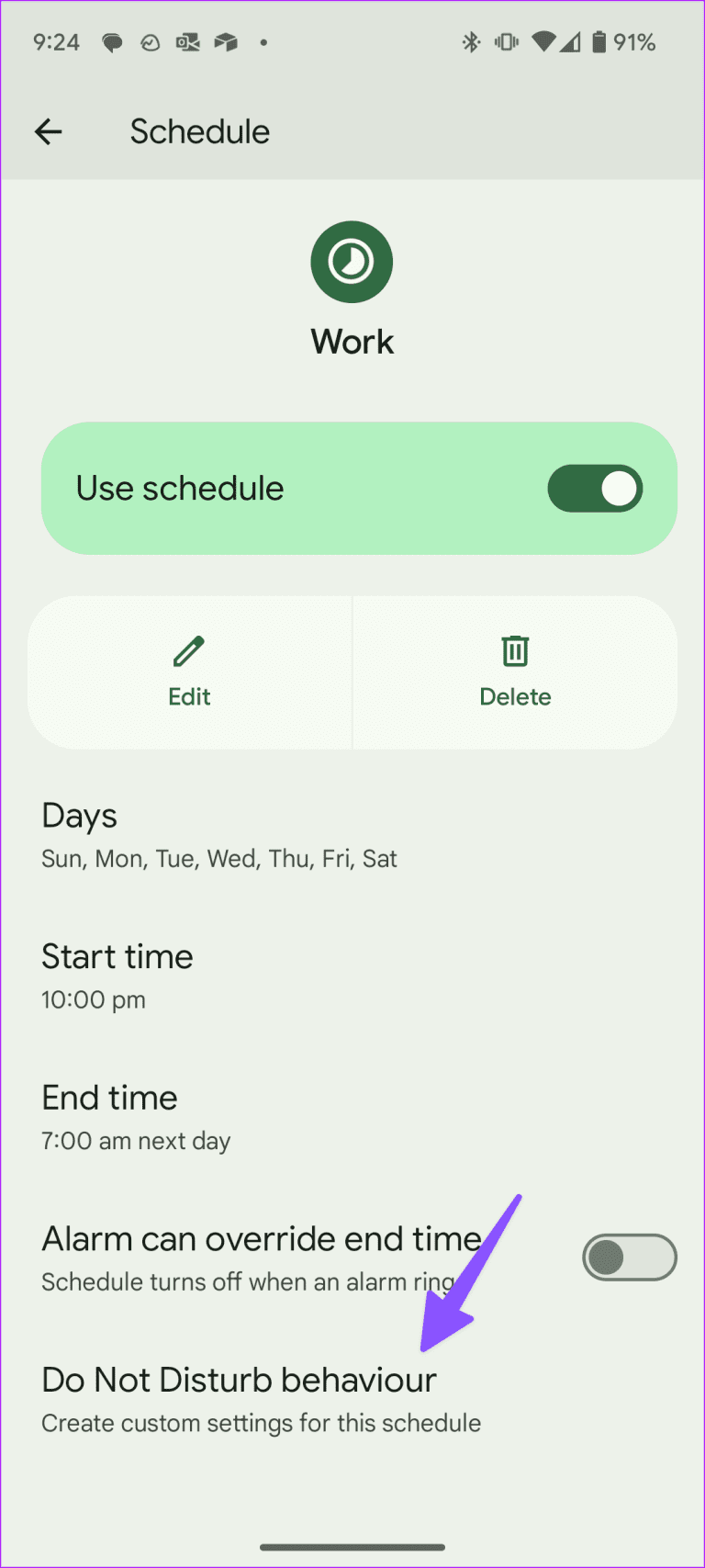Select the Edit pencil icon
The image size is (705, 1568).
click(x=188, y=650)
